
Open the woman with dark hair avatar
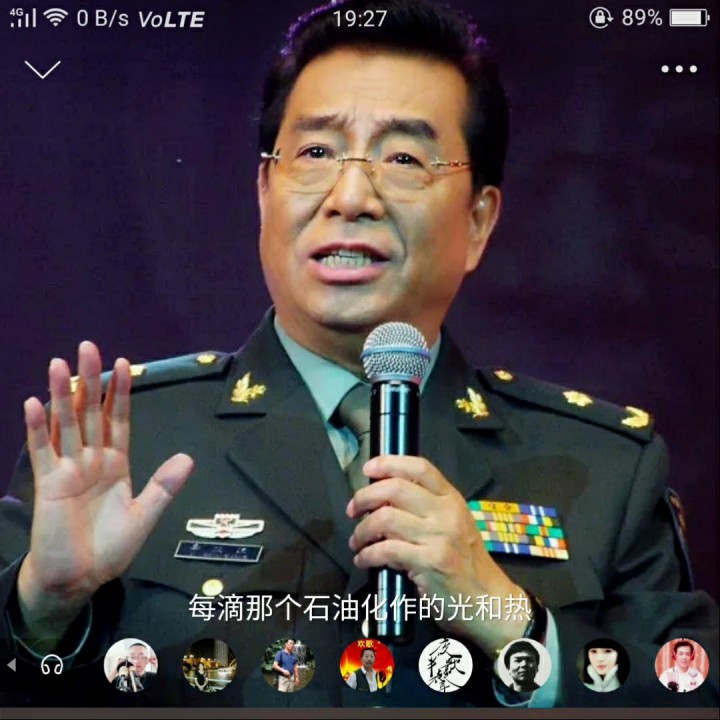[603, 665]
